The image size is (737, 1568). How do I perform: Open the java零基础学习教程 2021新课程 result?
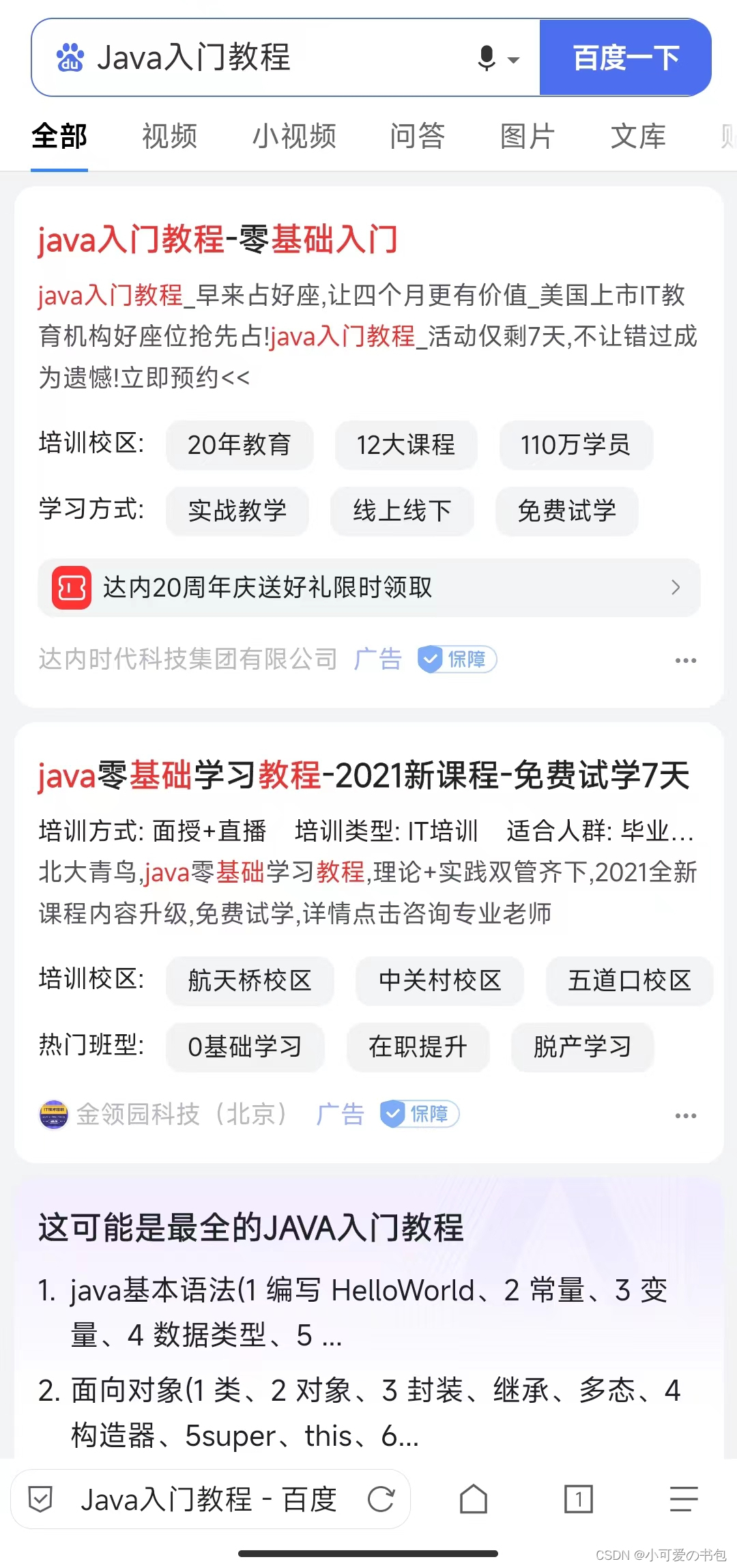(x=364, y=775)
